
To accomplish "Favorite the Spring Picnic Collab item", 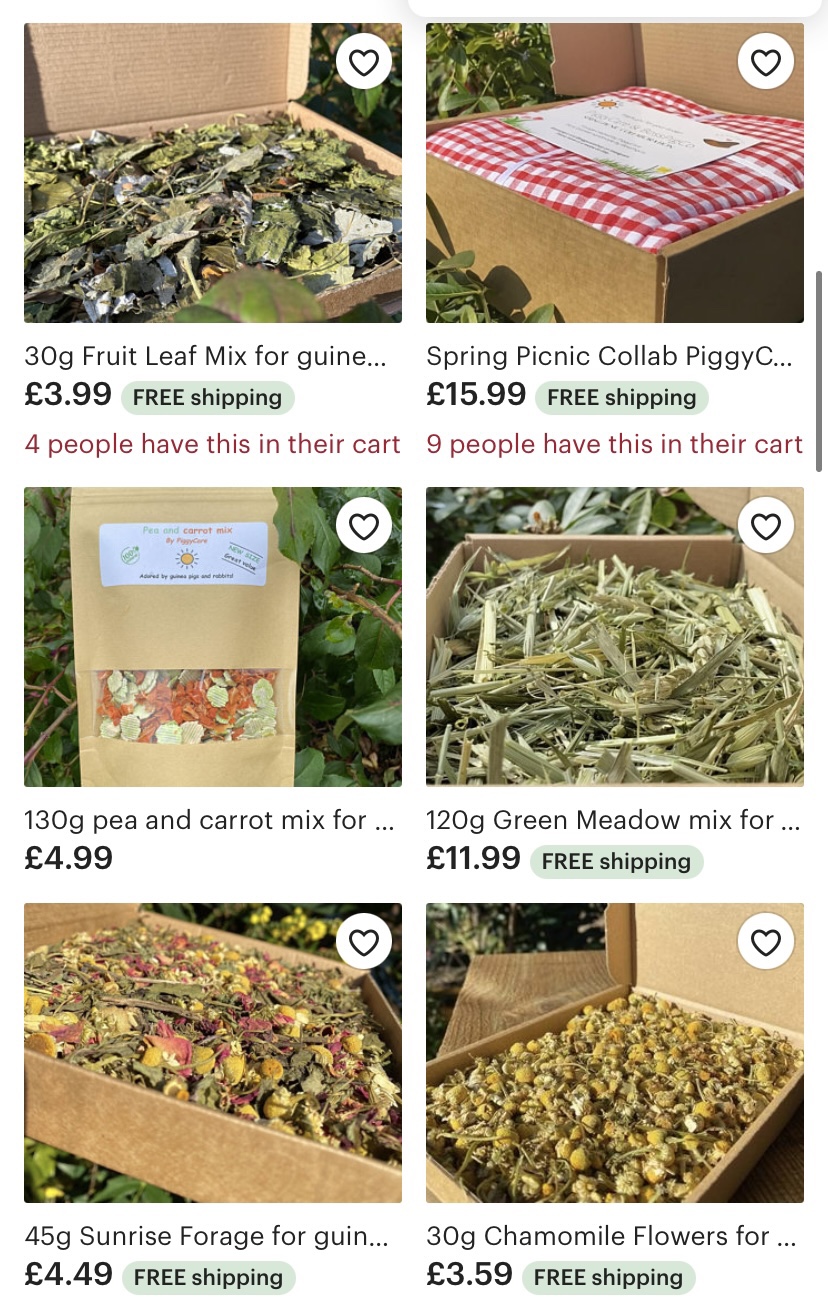I will [765, 62].
